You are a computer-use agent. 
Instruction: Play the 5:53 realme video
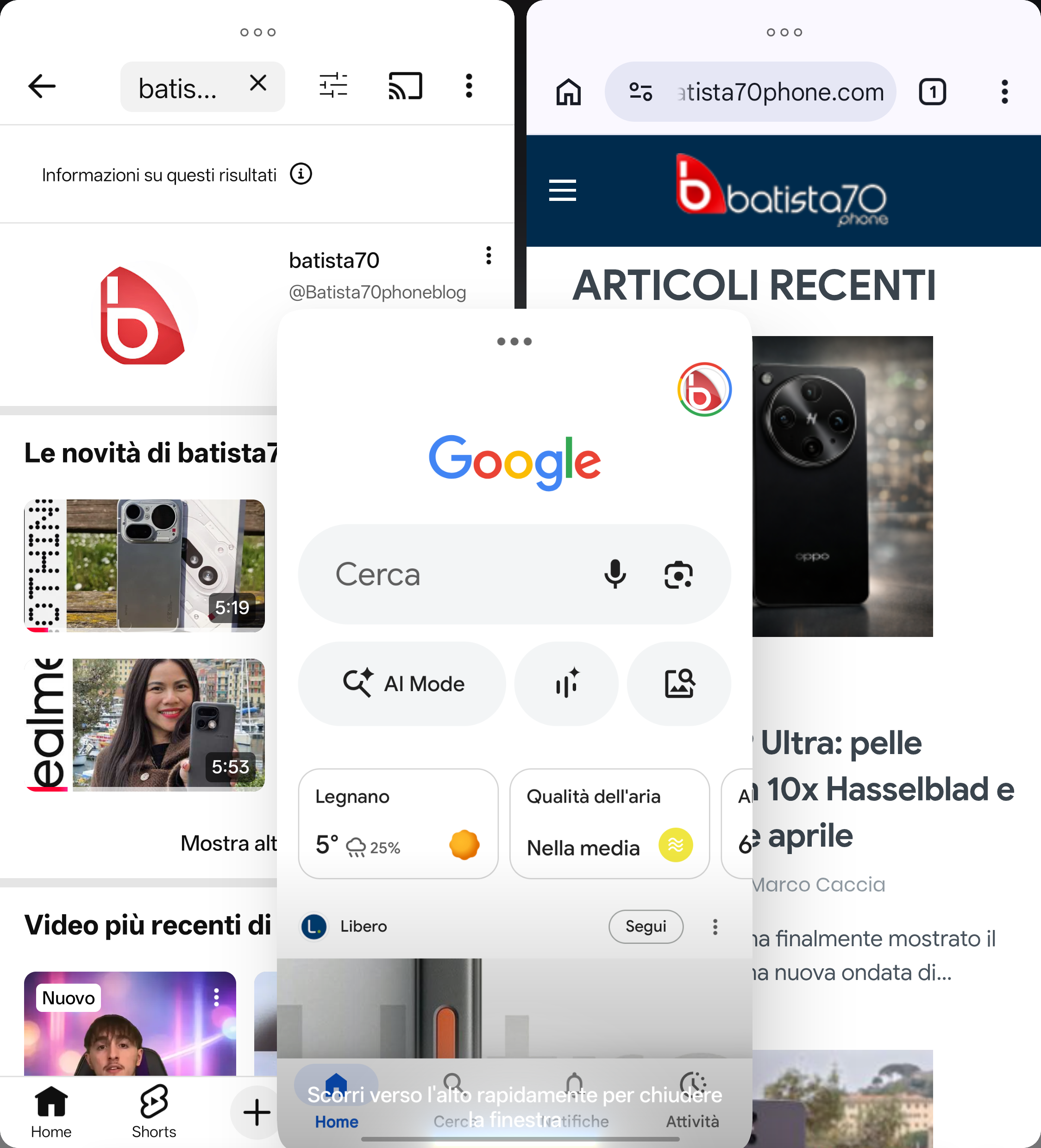point(145,724)
